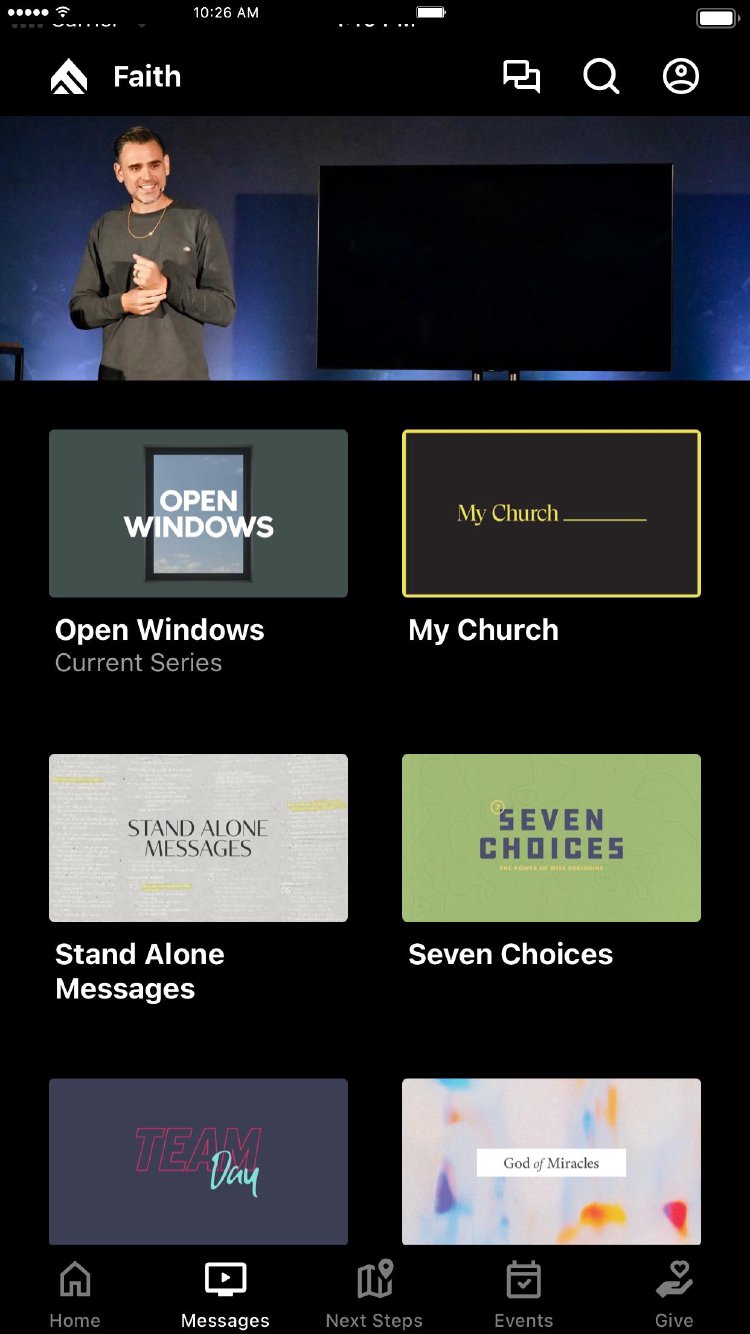This screenshot has width=750, height=1334.
Task: Open the Give tab
Action: pos(674,1294)
